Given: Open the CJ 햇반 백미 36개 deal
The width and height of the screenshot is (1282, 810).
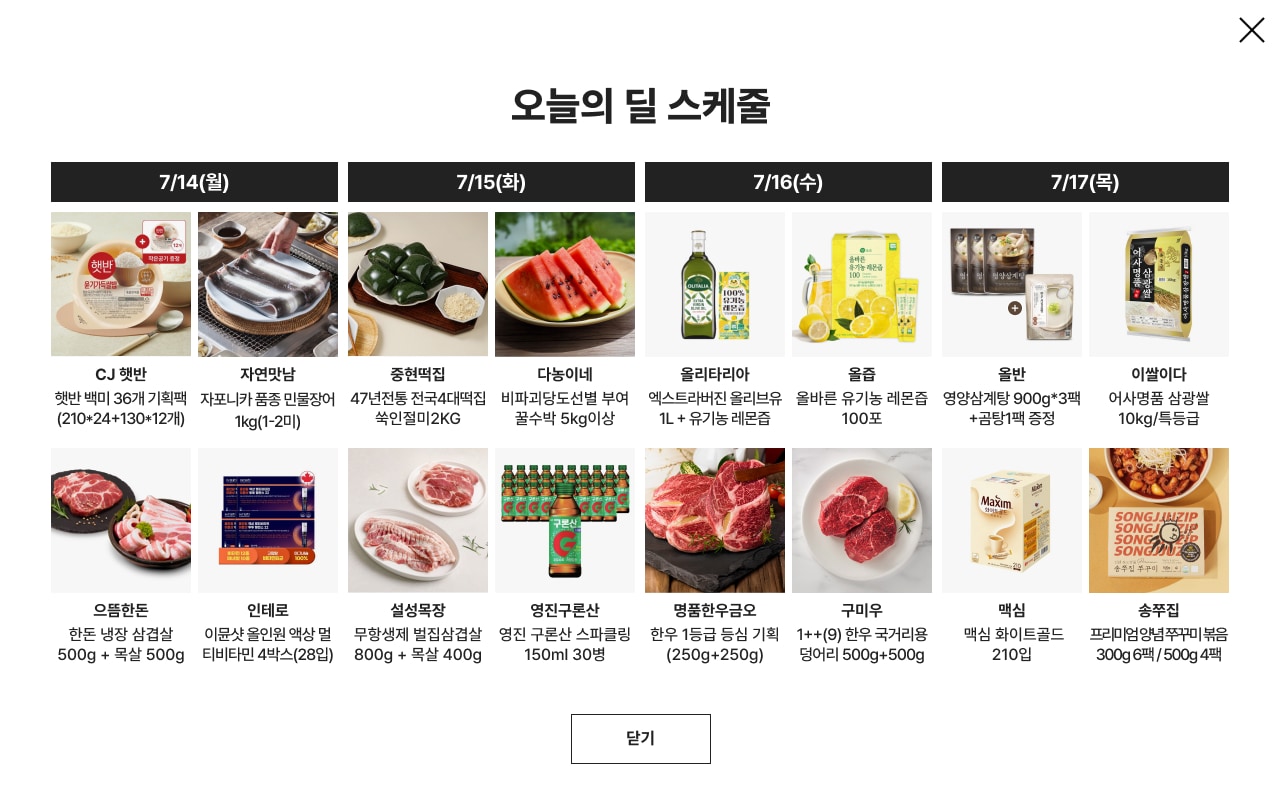Looking at the screenshot, I should [121, 284].
